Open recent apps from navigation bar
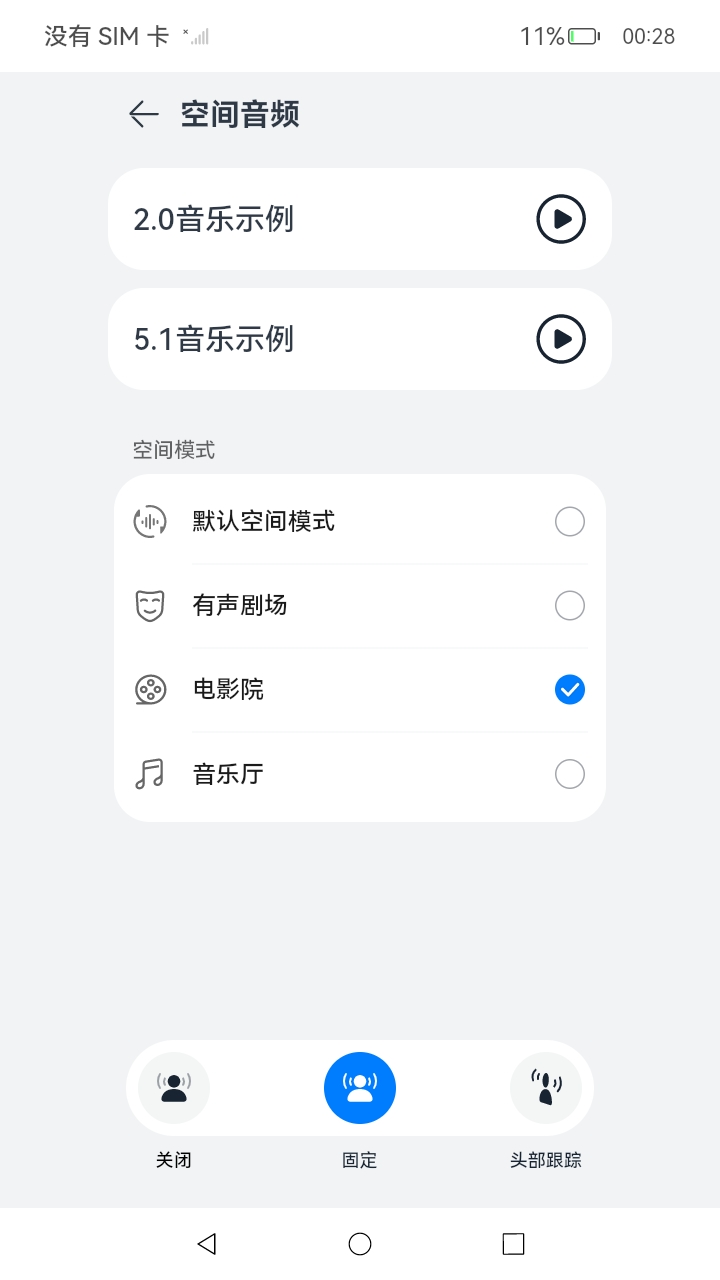Image resolution: width=720 pixels, height=1280 pixels. pyautogui.click(x=513, y=1244)
